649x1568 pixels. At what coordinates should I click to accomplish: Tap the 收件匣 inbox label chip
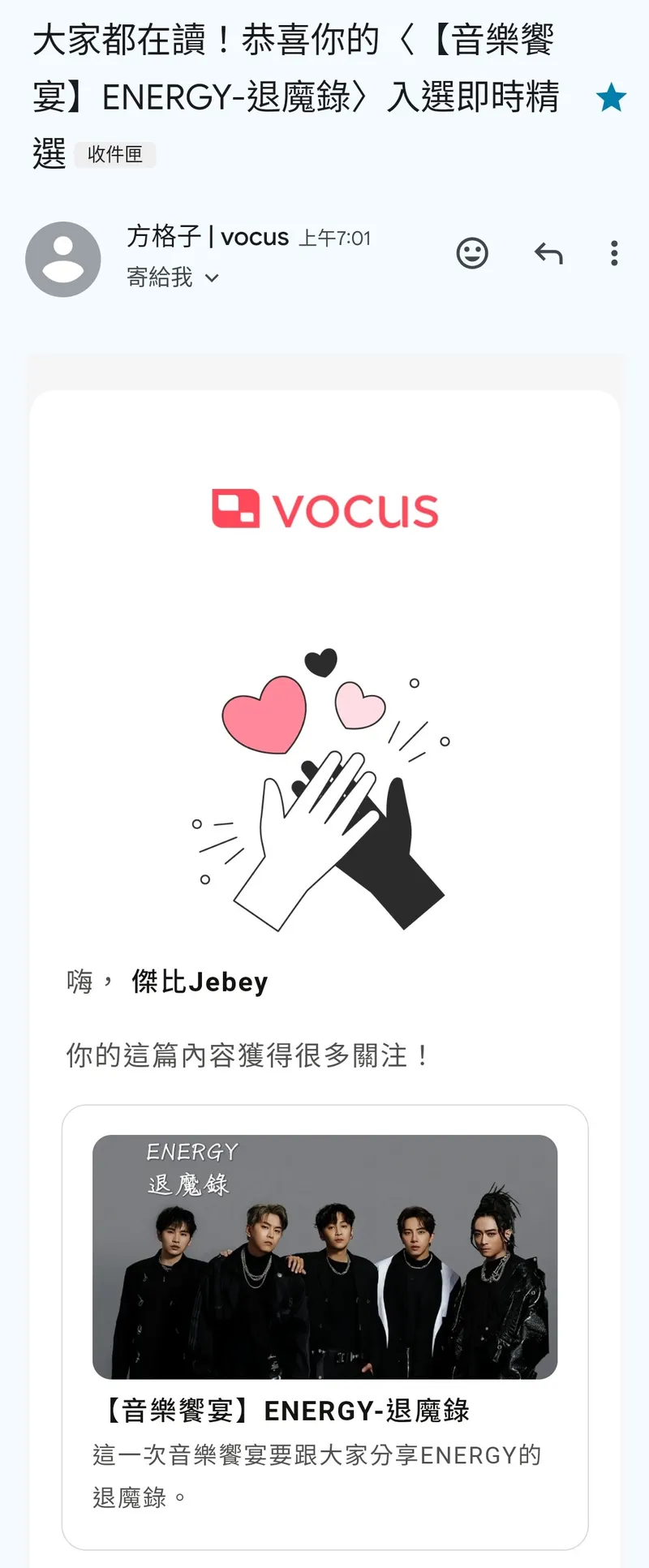click(115, 154)
